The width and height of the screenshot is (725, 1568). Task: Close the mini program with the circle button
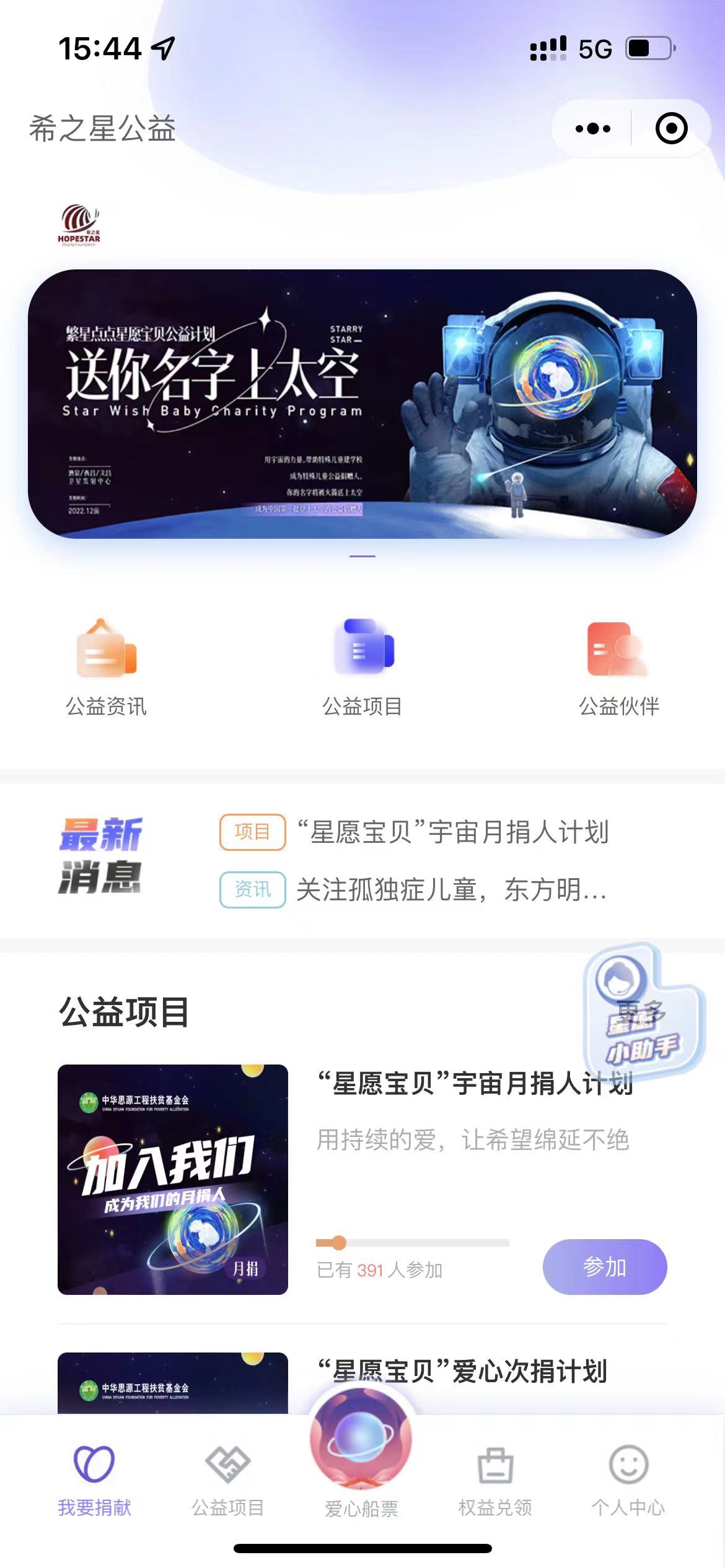(671, 129)
